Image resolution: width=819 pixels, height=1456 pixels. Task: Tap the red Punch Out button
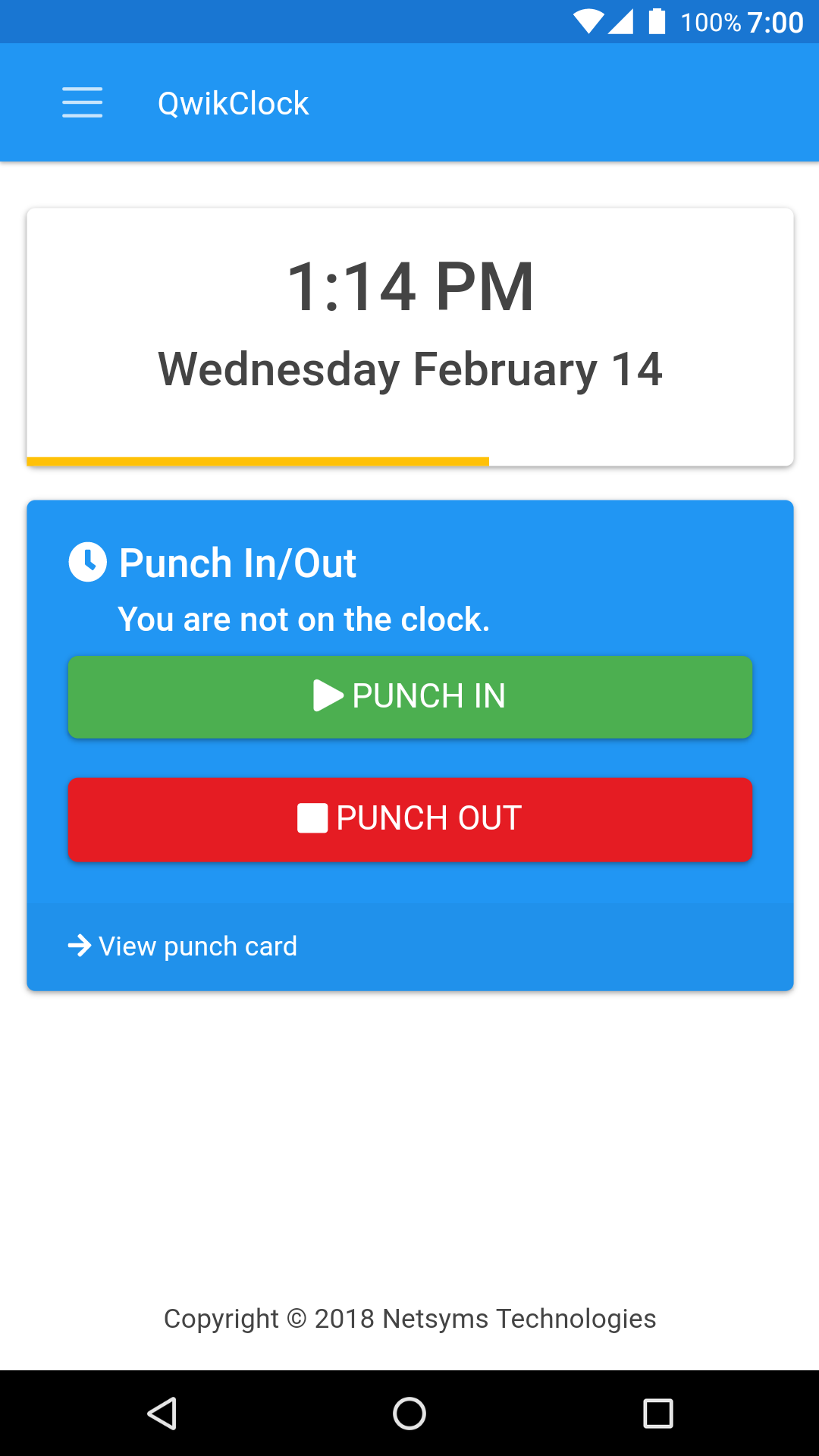[410, 819]
